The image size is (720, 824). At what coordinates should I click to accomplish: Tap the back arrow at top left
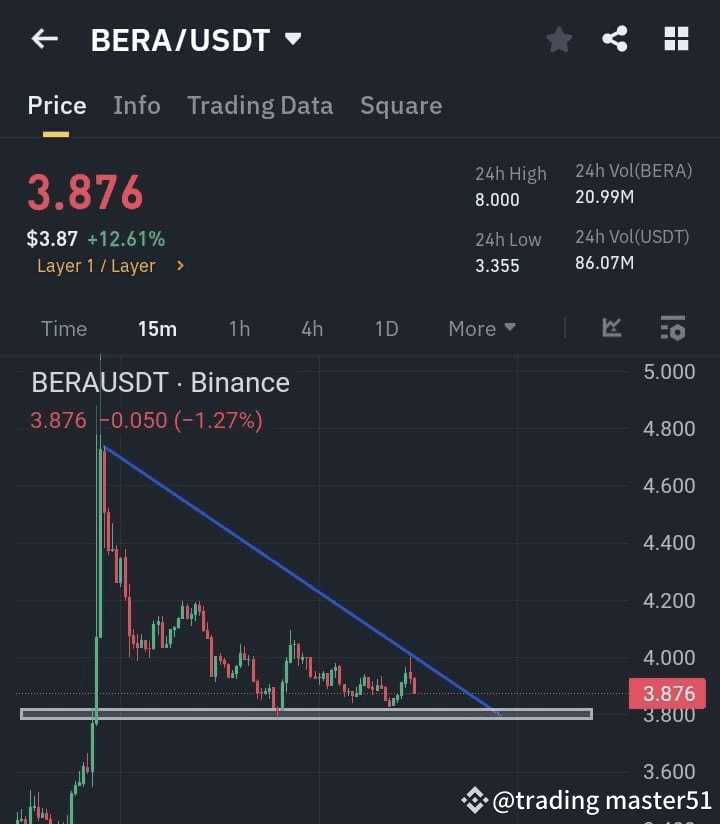coord(43,39)
